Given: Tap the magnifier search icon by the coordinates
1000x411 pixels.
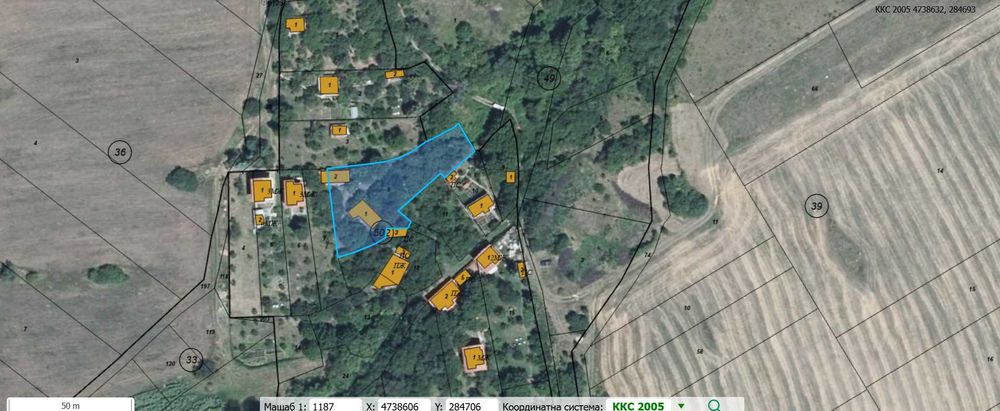Looking at the screenshot, I should (714, 406).
